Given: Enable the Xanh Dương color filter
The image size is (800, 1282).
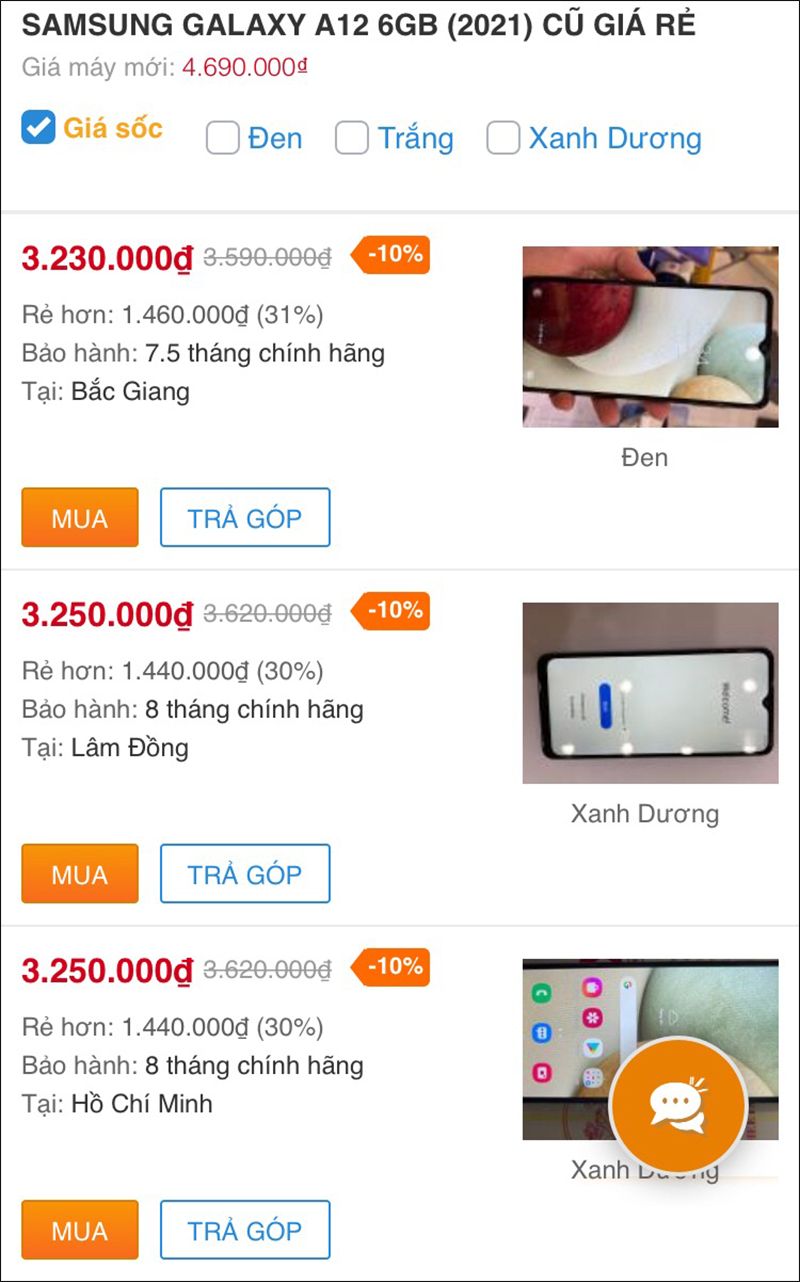Looking at the screenshot, I should click(503, 138).
